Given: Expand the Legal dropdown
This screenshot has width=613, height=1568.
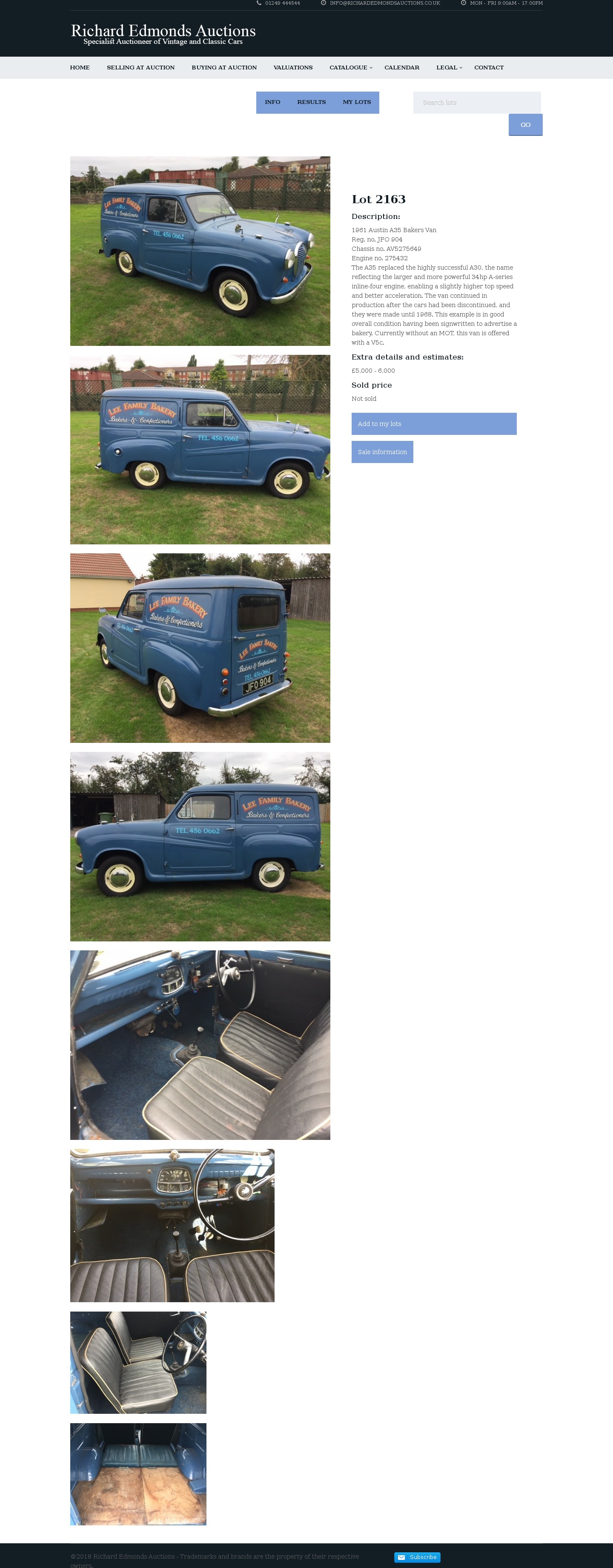Looking at the screenshot, I should pos(448,68).
